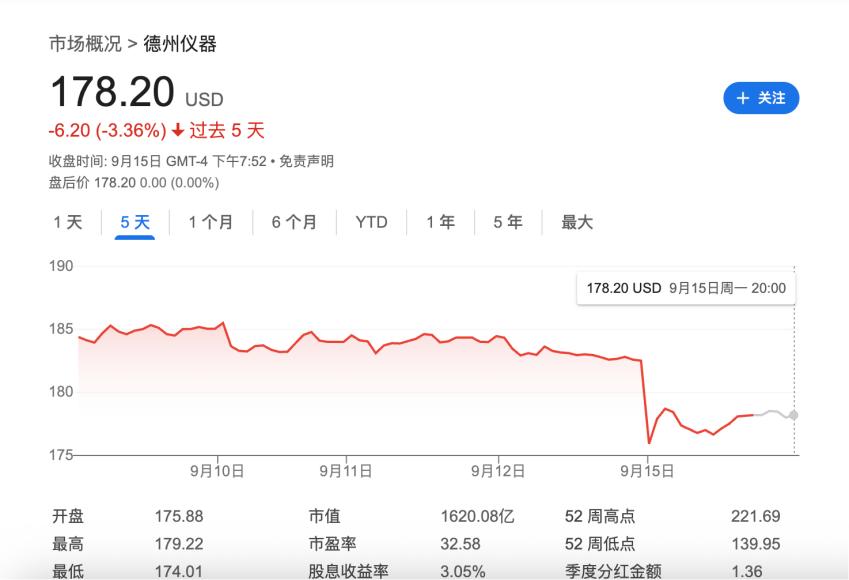Select the YTD range tab

[x=371, y=222]
